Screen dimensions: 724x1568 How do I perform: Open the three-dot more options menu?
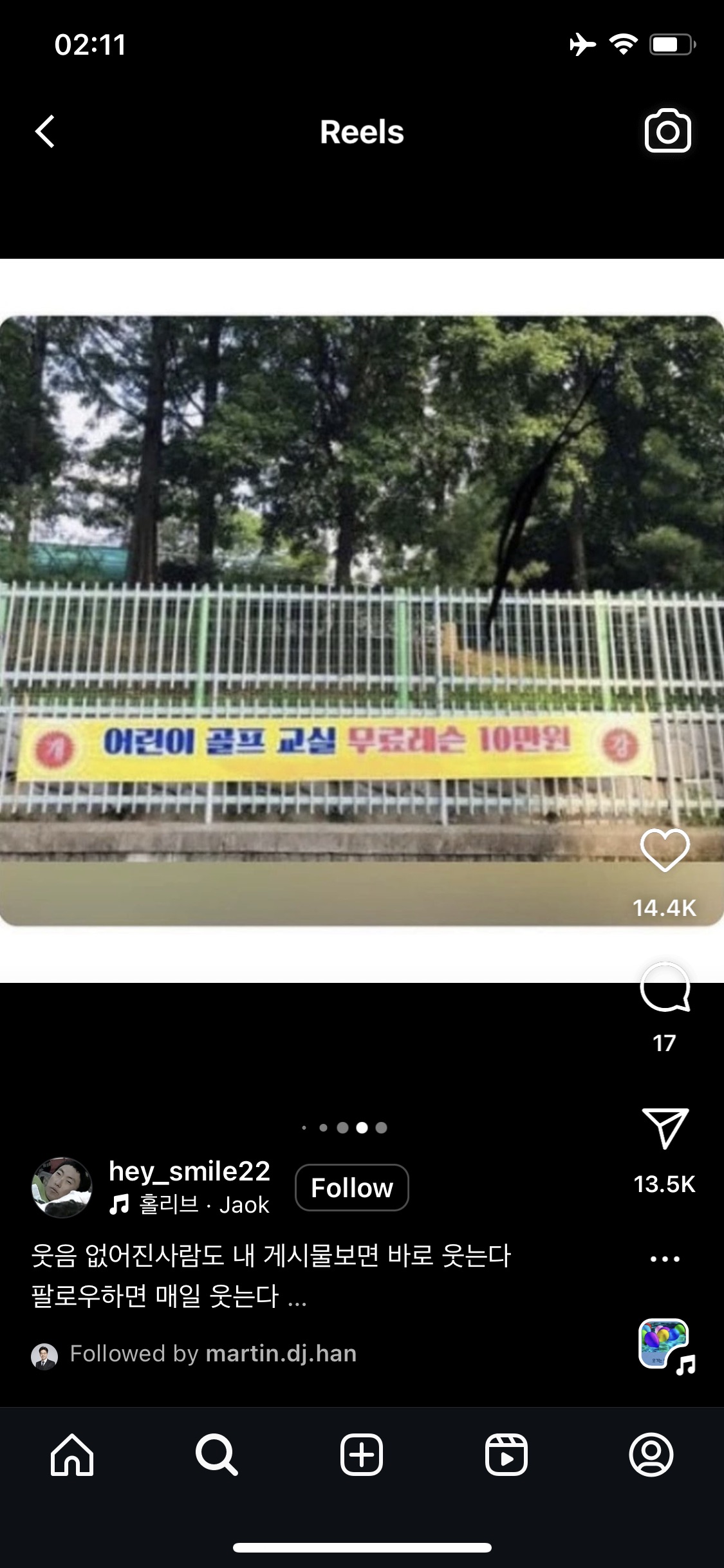click(665, 1259)
